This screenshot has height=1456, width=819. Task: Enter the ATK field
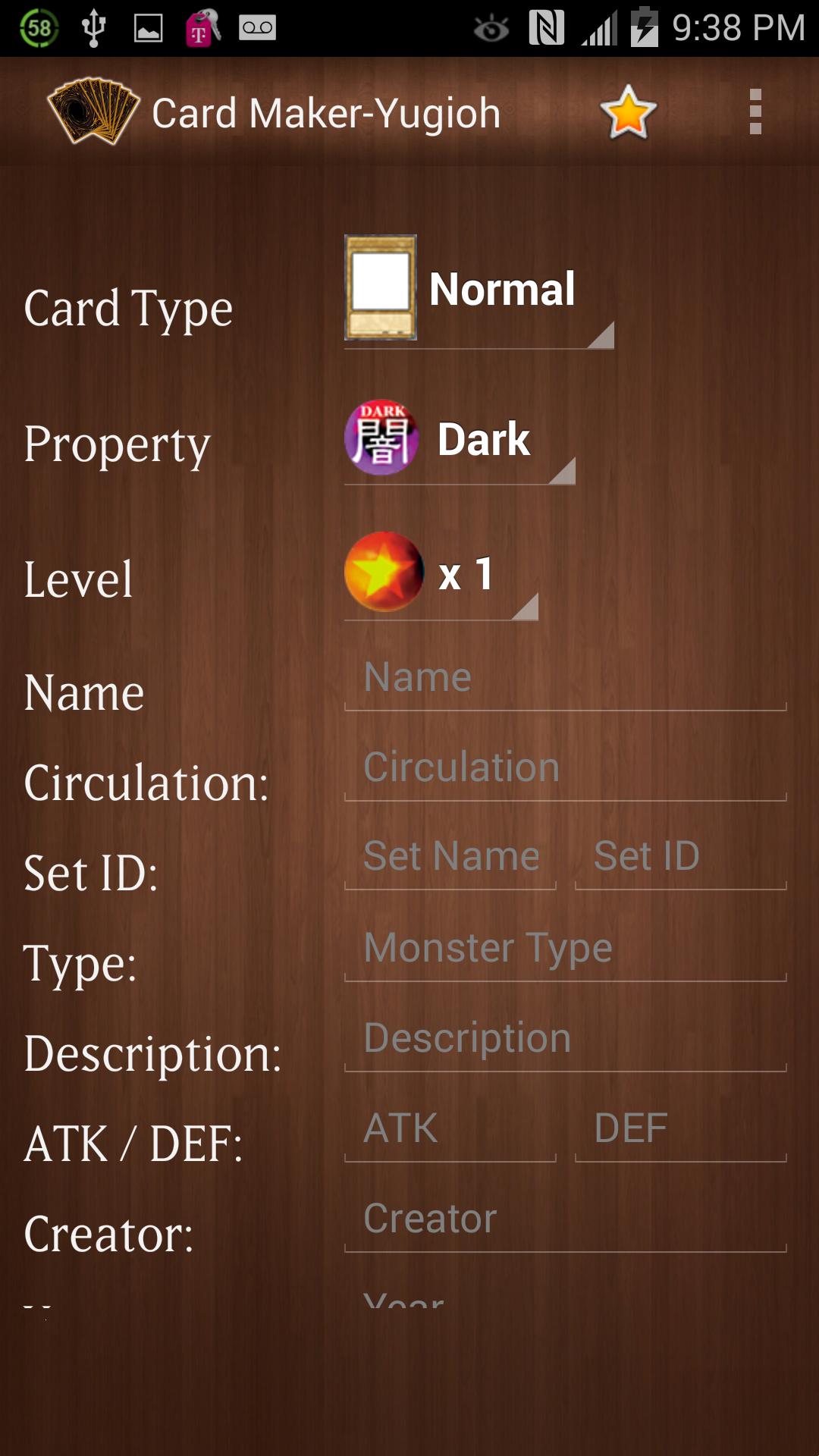click(x=450, y=1128)
